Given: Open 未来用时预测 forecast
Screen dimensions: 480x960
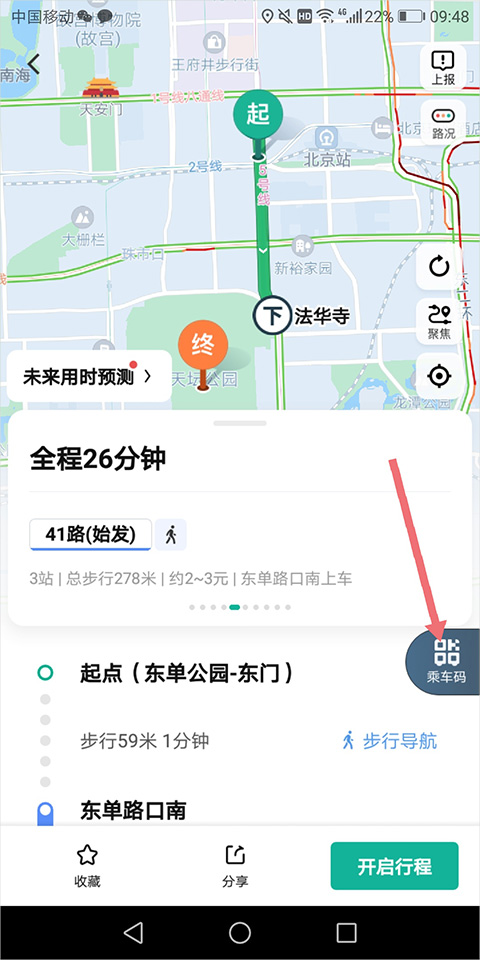Looking at the screenshot, I should [x=89, y=376].
